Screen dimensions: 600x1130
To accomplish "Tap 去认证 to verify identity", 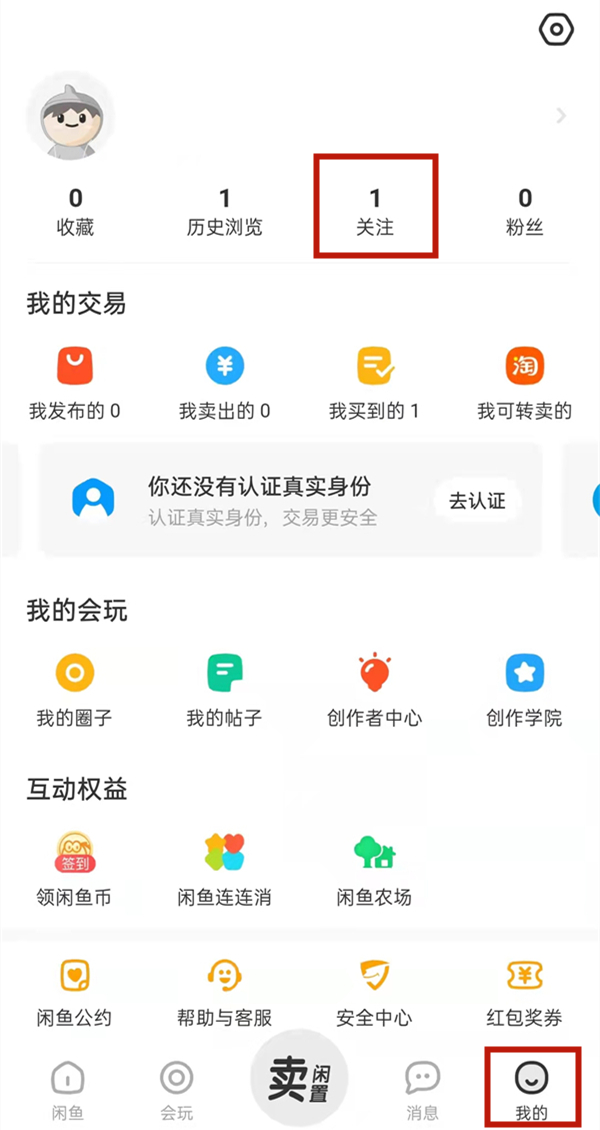I will coord(477,501).
